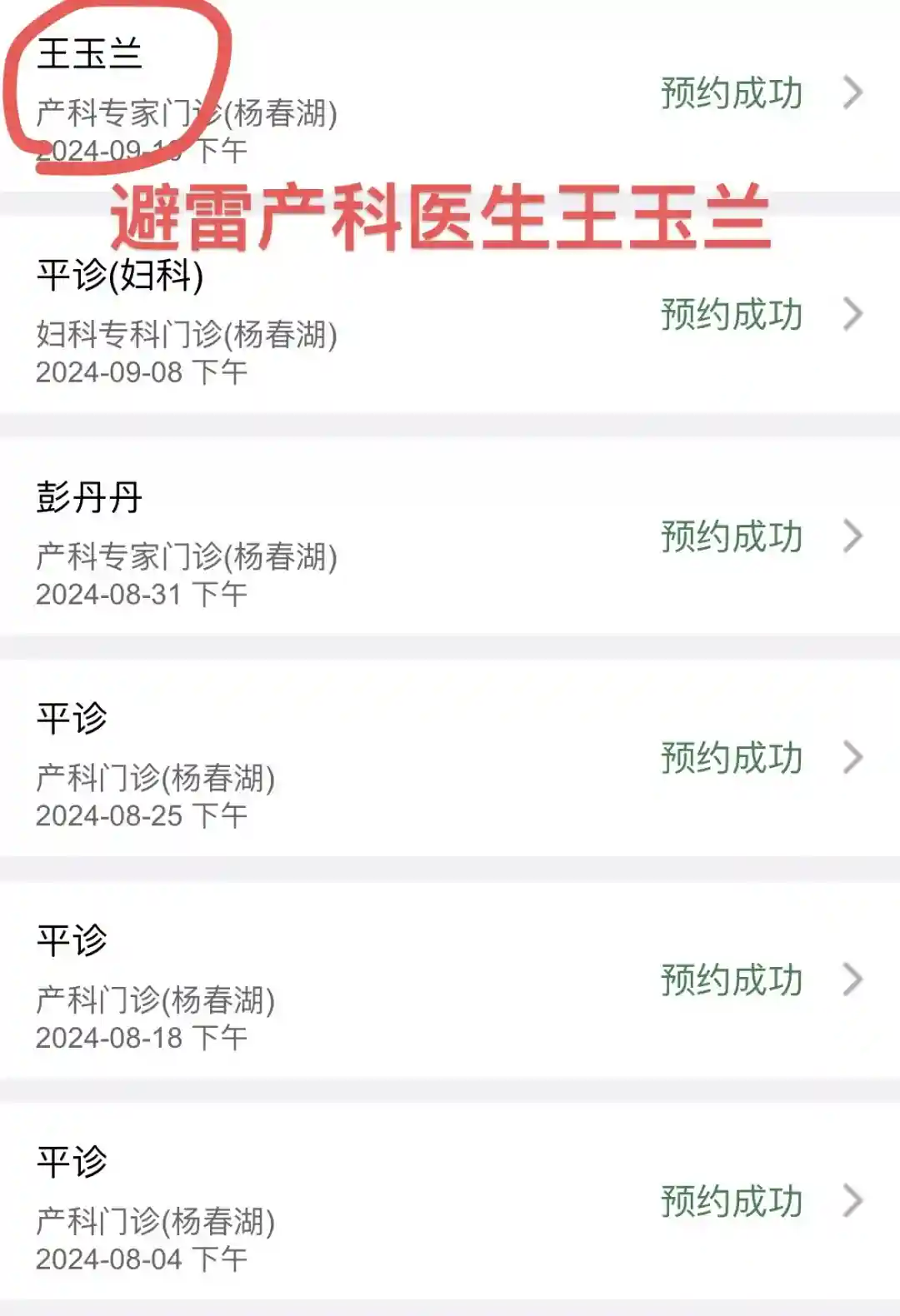The width and height of the screenshot is (900, 1316).
Task: Open the 王玉兰 appointment record
Action: pyautogui.click(x=450, y=93)
